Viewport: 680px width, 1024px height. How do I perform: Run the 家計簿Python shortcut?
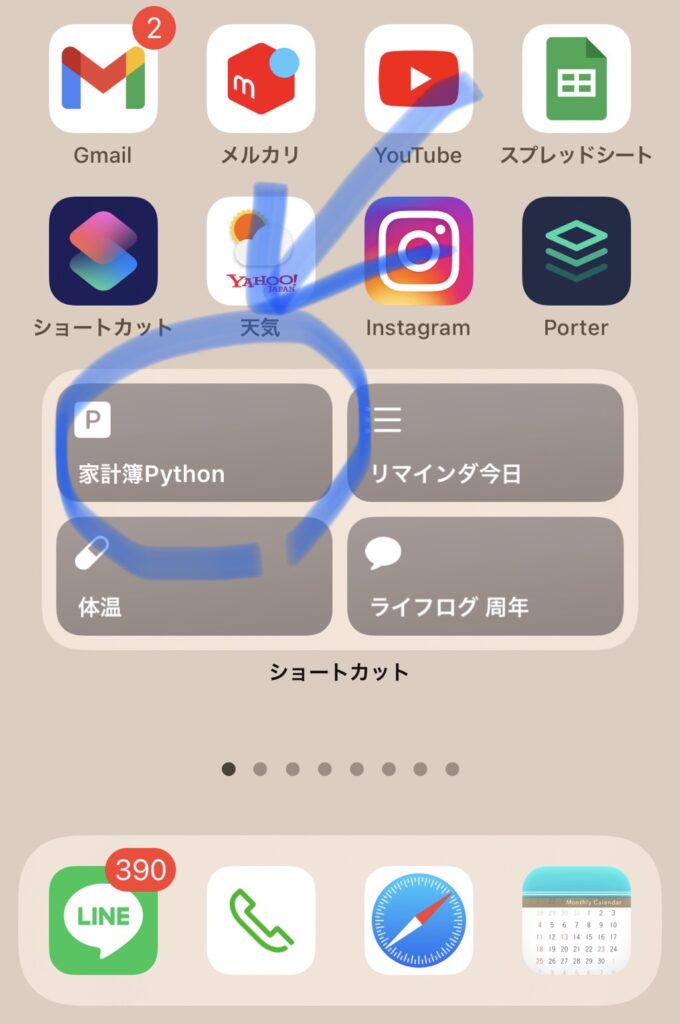point(194,443)
